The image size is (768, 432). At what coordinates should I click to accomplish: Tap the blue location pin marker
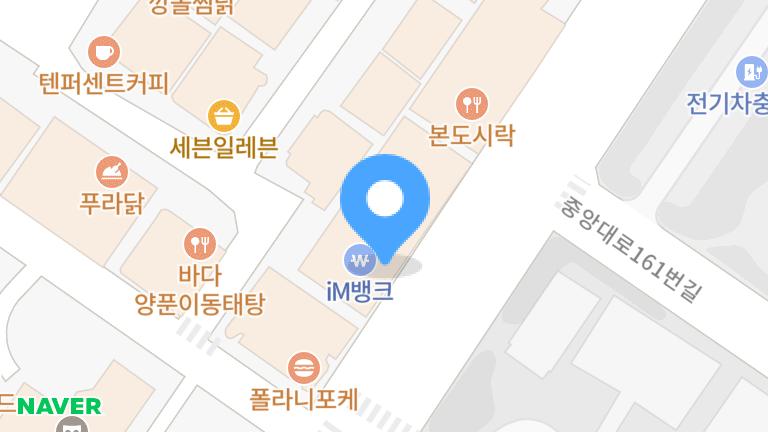pyautogui.click(x=385, y=202)
